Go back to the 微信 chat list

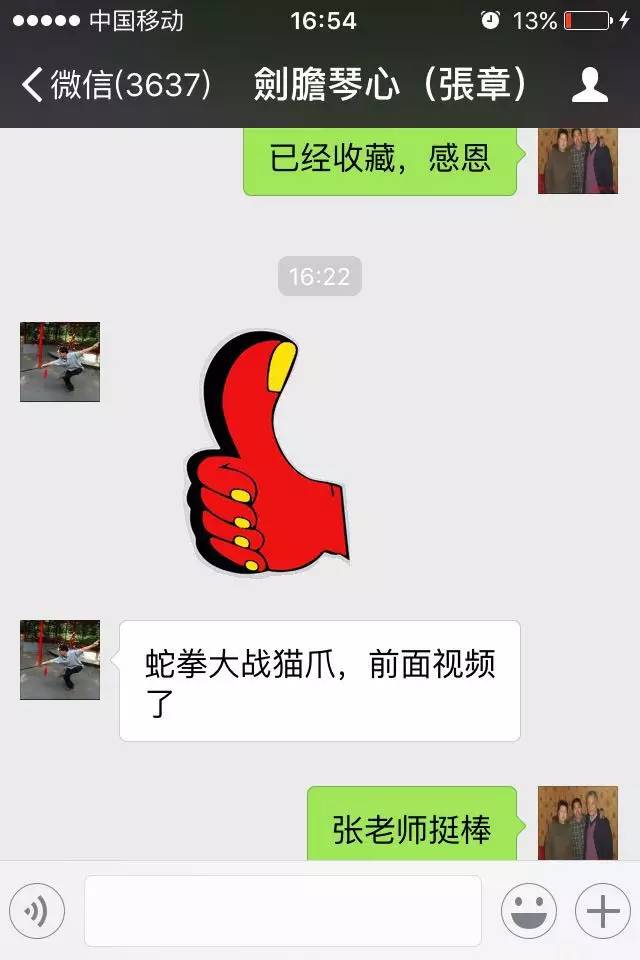115,85
